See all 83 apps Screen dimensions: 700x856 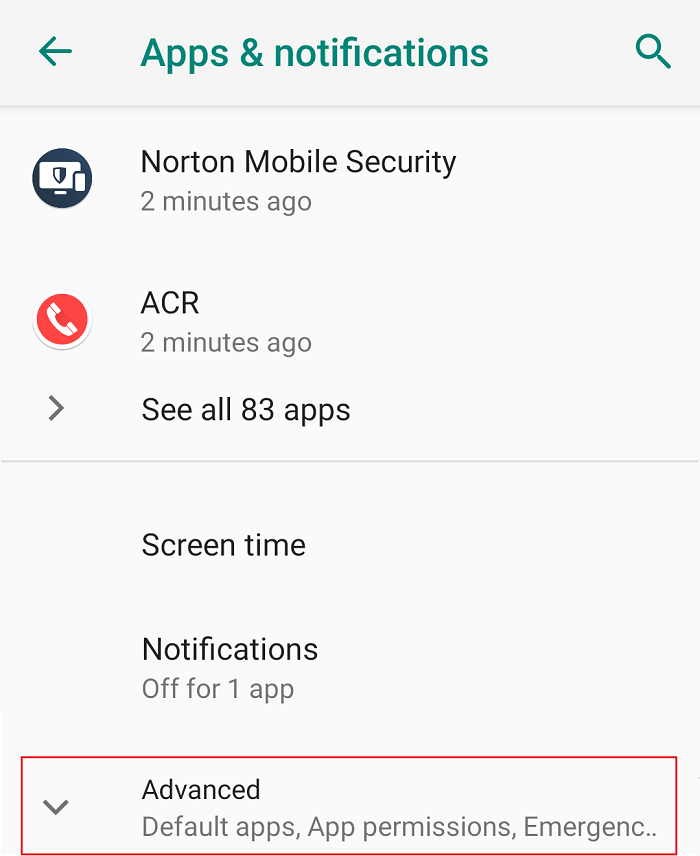(246, 409)
